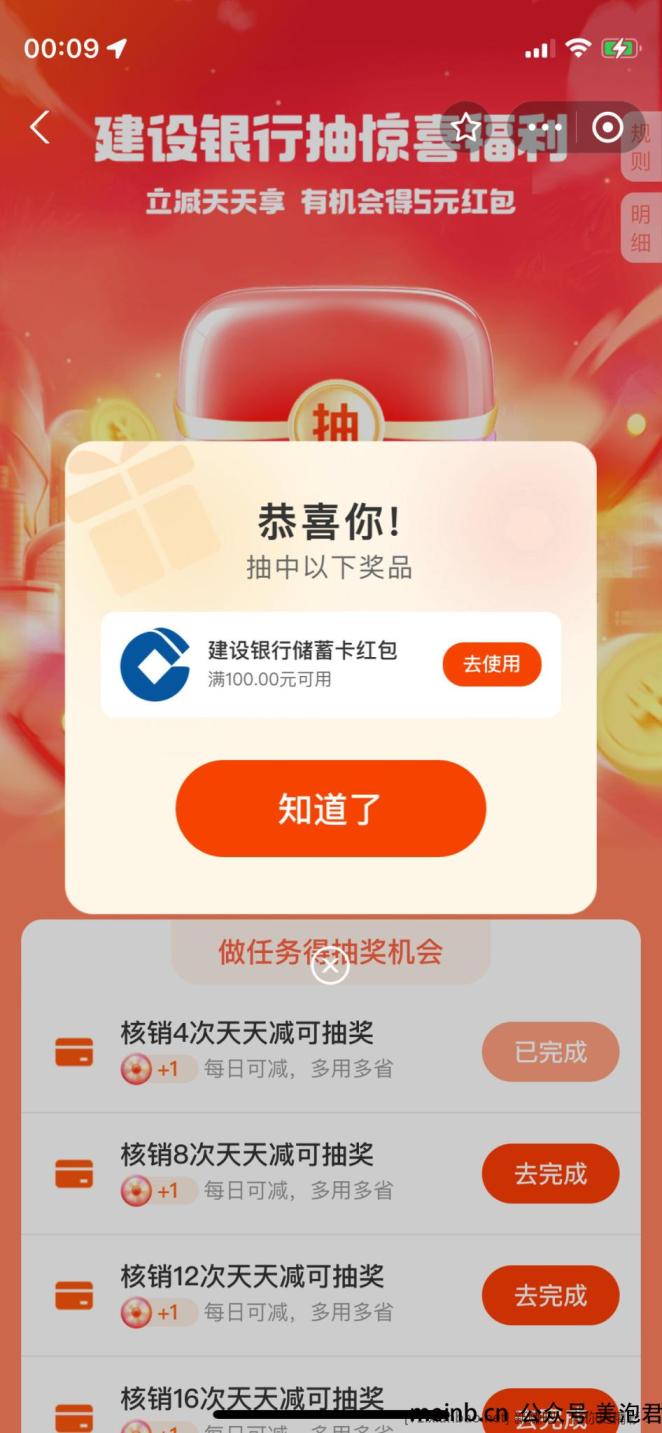
Task: Dismiss the prize popup with the X icon
Action: (330, 966)
